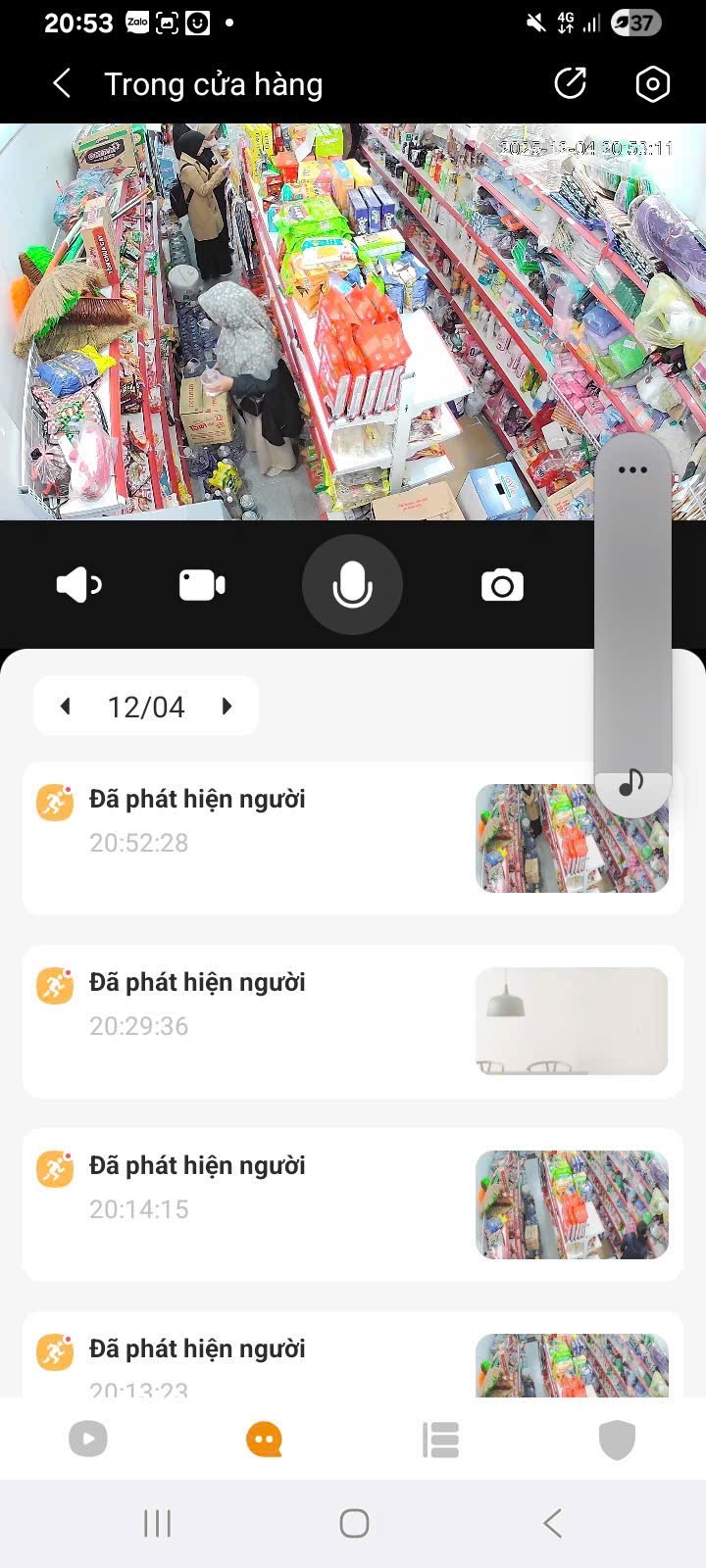Screen dimensions: 706x1568
Task: Open camera settings hexagon icon
Action: click(x=652, y=84)
